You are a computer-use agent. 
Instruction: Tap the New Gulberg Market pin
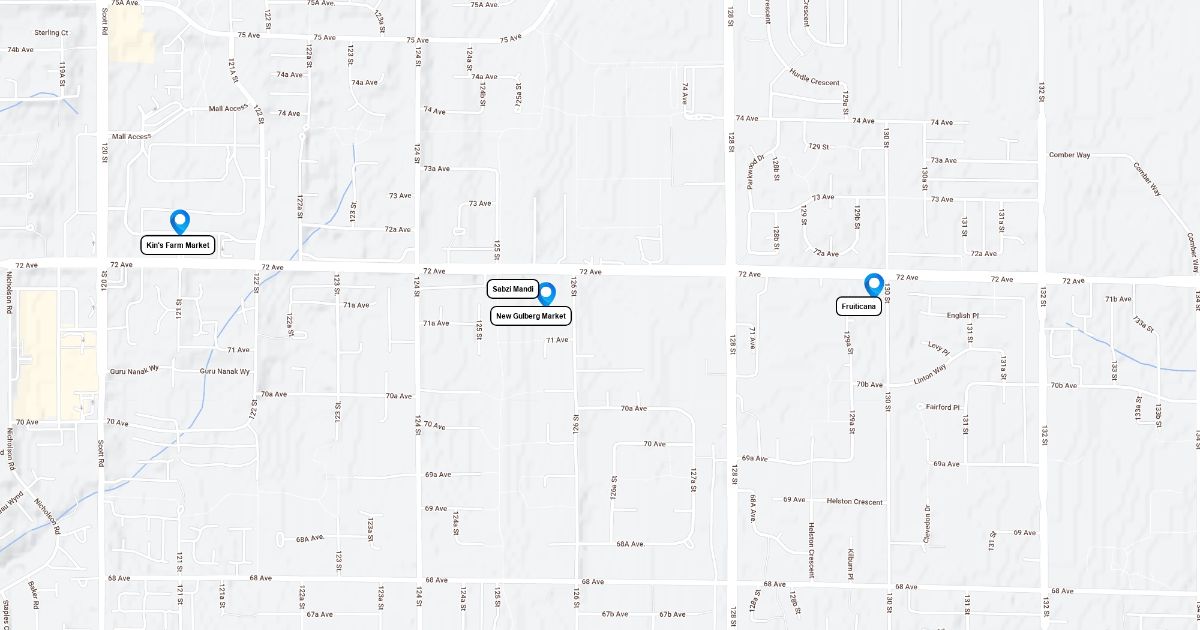[x=547, y=294]
